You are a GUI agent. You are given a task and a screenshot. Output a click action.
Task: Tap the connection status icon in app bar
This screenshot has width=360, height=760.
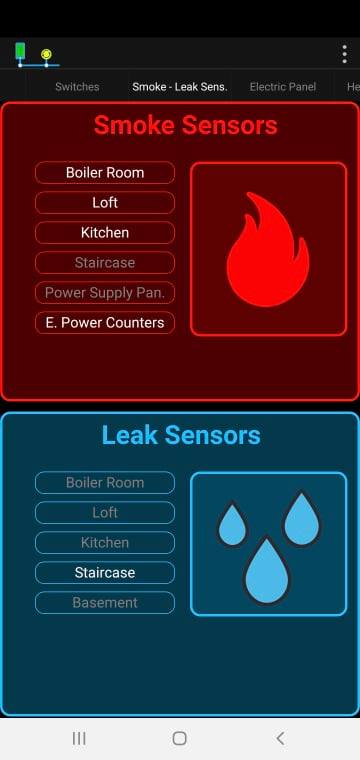36,54
